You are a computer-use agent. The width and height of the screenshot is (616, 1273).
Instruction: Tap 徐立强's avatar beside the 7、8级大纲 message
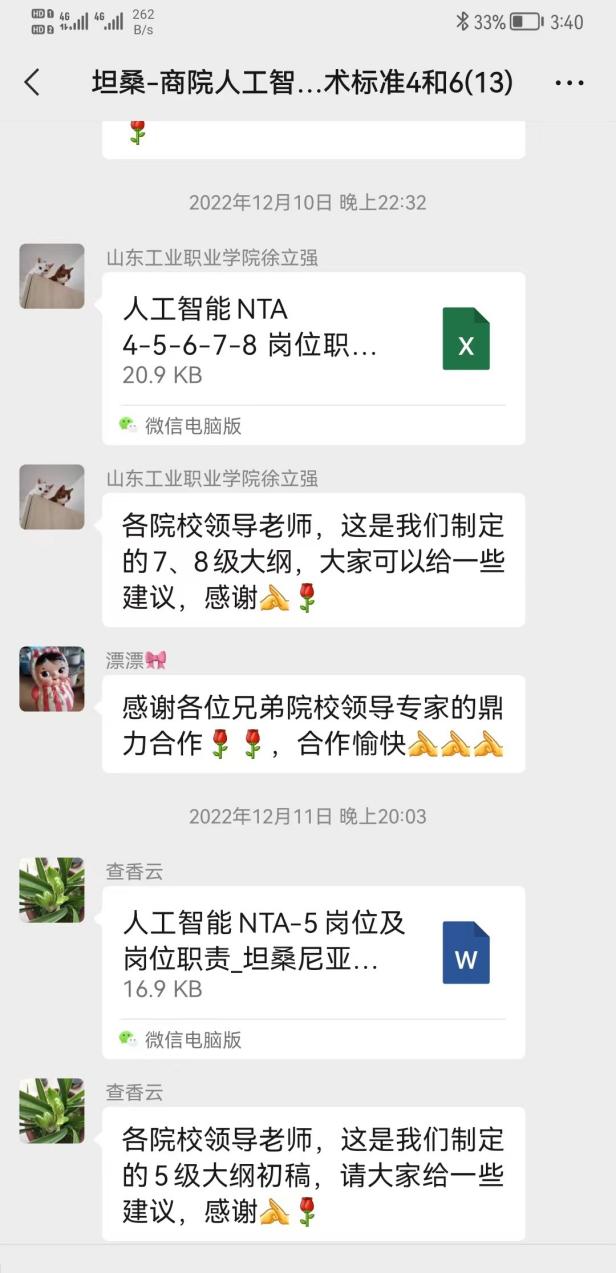tap(52, 497)
